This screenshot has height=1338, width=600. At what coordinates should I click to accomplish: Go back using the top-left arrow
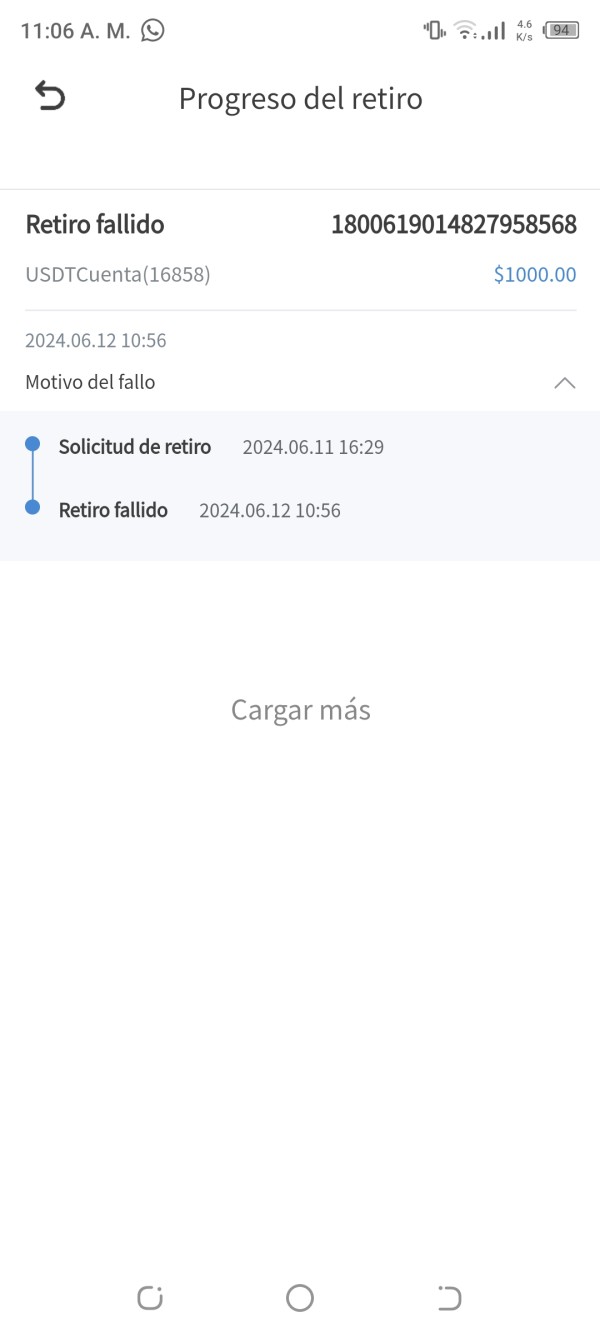click(50, 97)
